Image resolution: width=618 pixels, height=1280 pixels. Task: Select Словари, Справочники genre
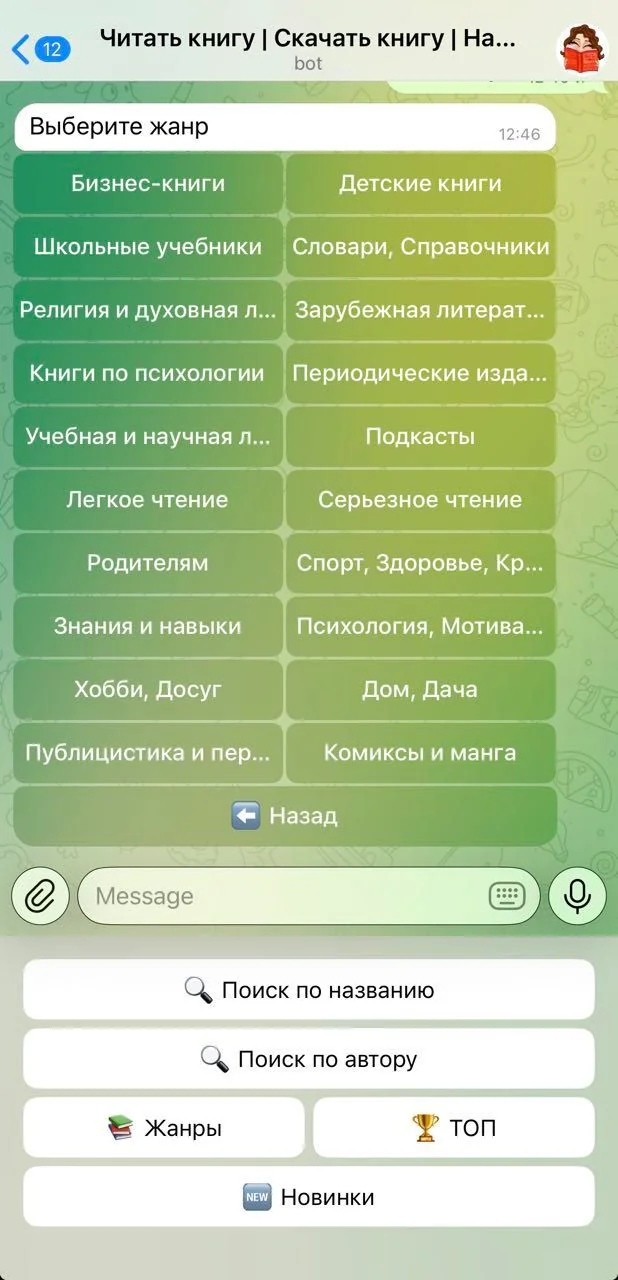420,246
